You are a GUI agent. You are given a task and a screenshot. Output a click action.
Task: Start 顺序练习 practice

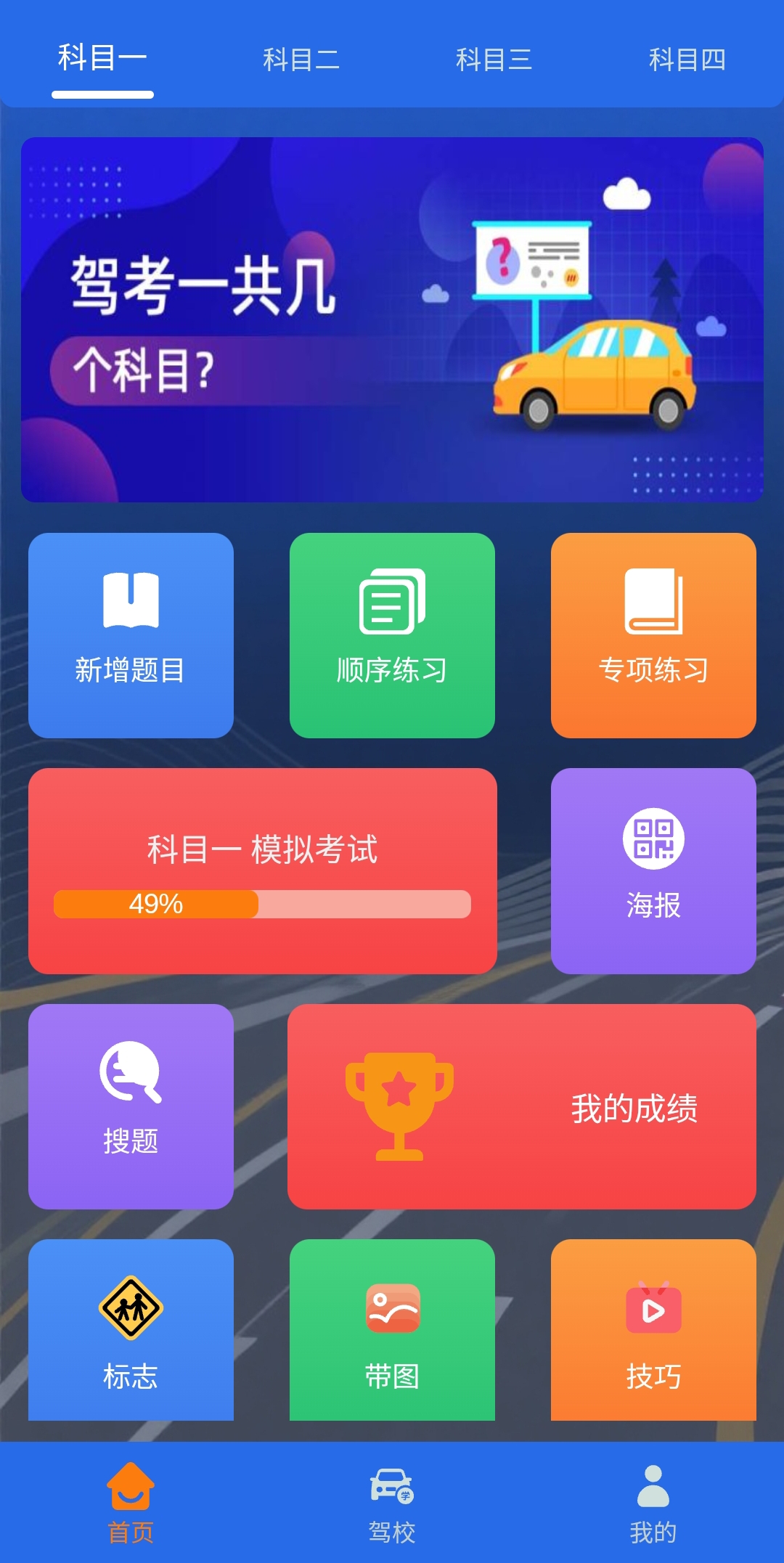point(392,635)
